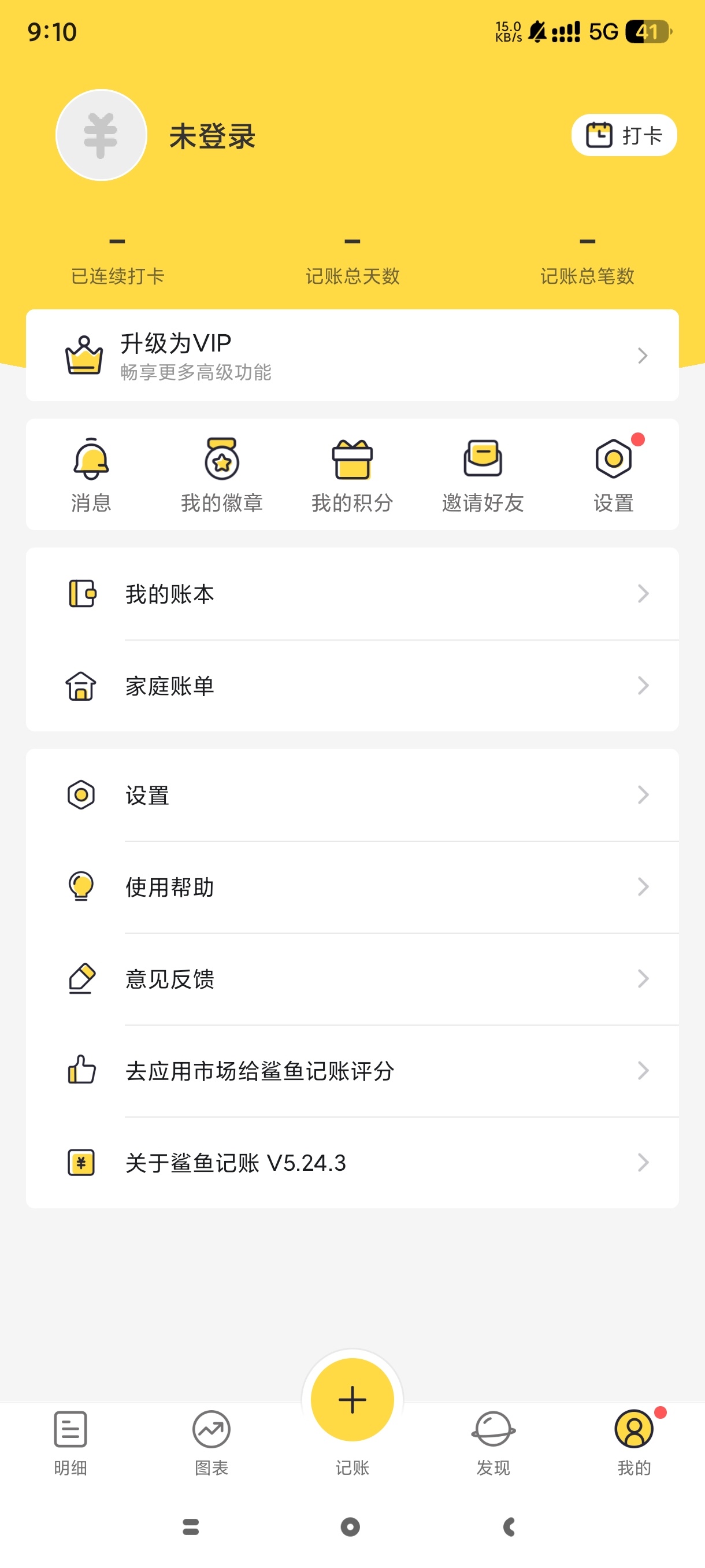The width and height of the screenshot is (705, 1568).
Task: Open the hexagon 设置 icon with red dot
Action: tap(613, 475)
